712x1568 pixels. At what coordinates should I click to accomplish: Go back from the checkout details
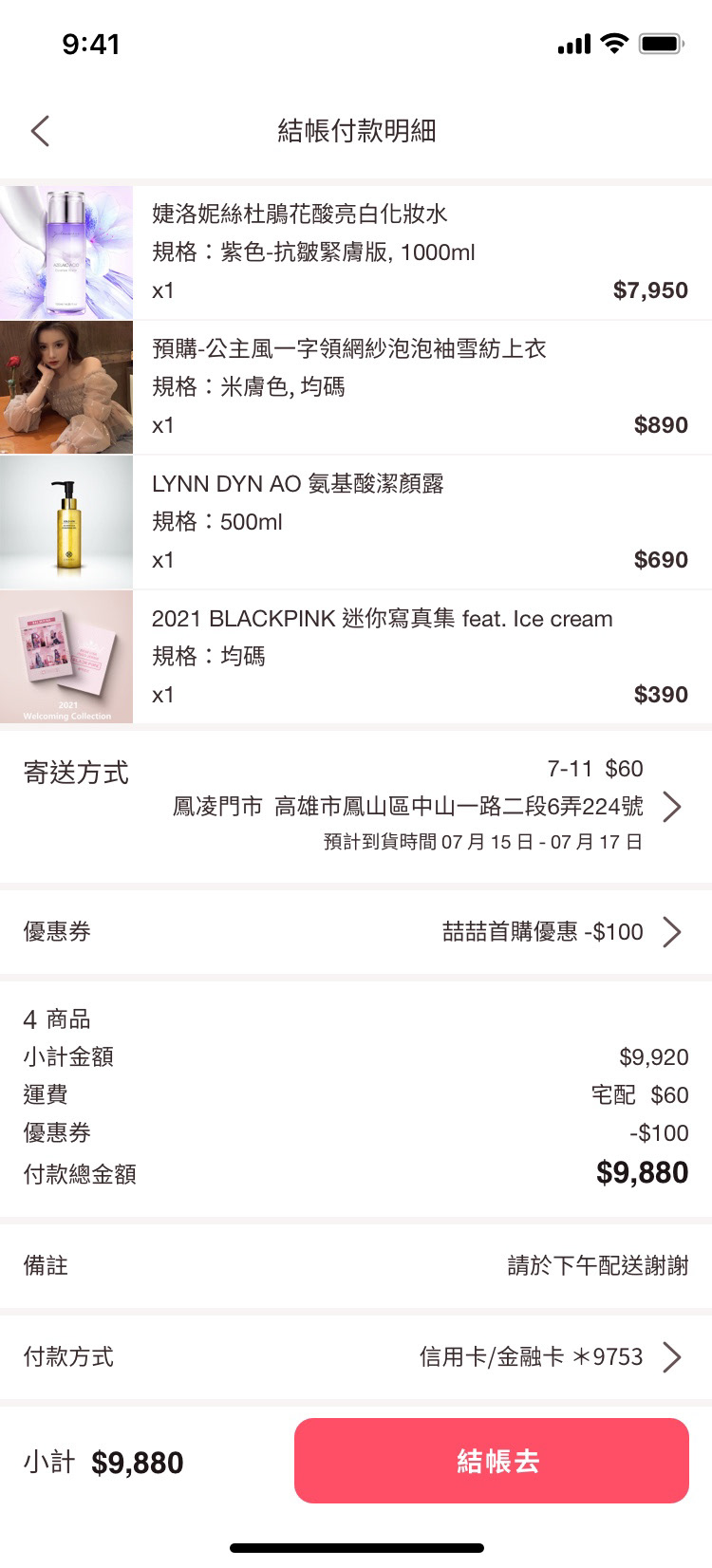(x=40, y=131)
